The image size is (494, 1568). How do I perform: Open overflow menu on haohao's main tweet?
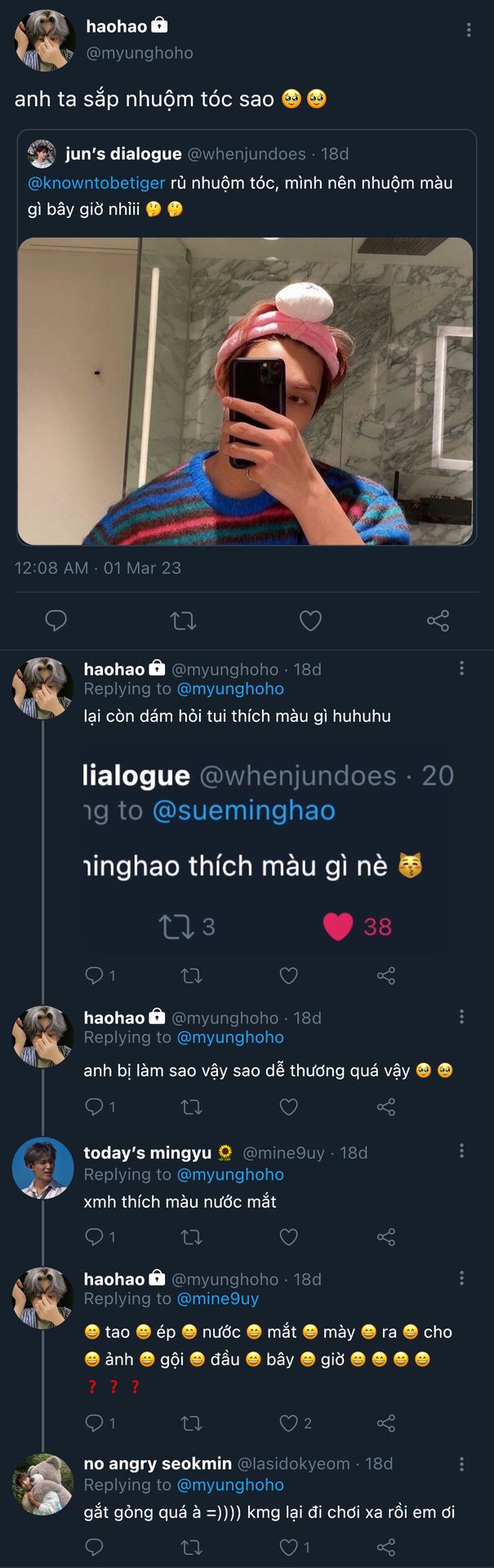point(468,30)
